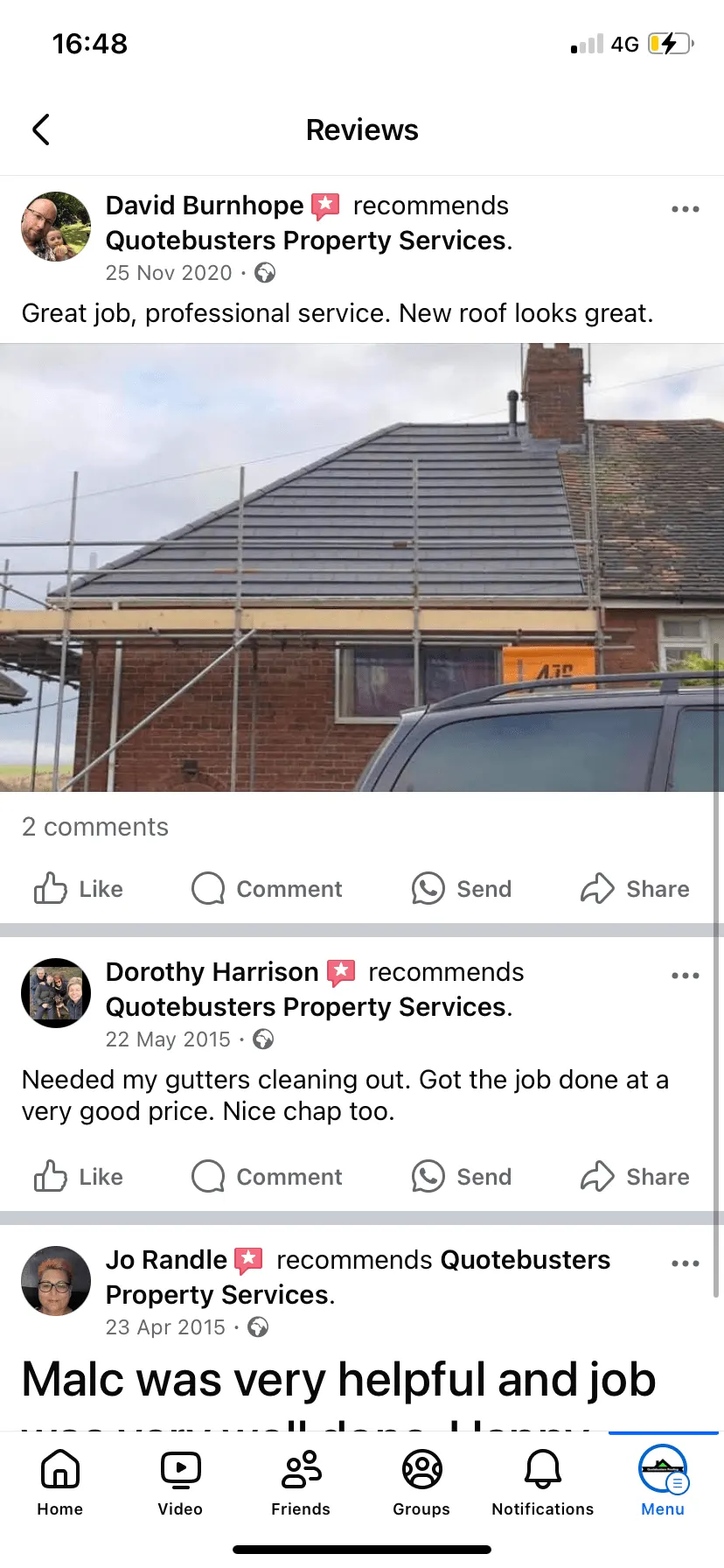The width and height of the screenshot is (724, 1568).
Task: Send David Burnhope's review via message
Action: pos(462,889)
